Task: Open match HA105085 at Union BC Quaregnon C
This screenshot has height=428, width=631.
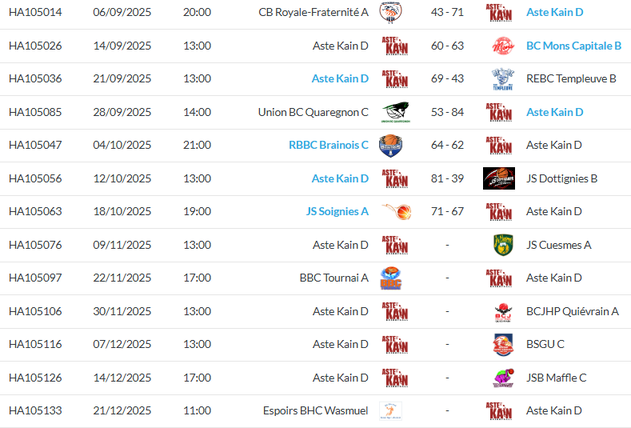Action: click(x=35, y=112)
